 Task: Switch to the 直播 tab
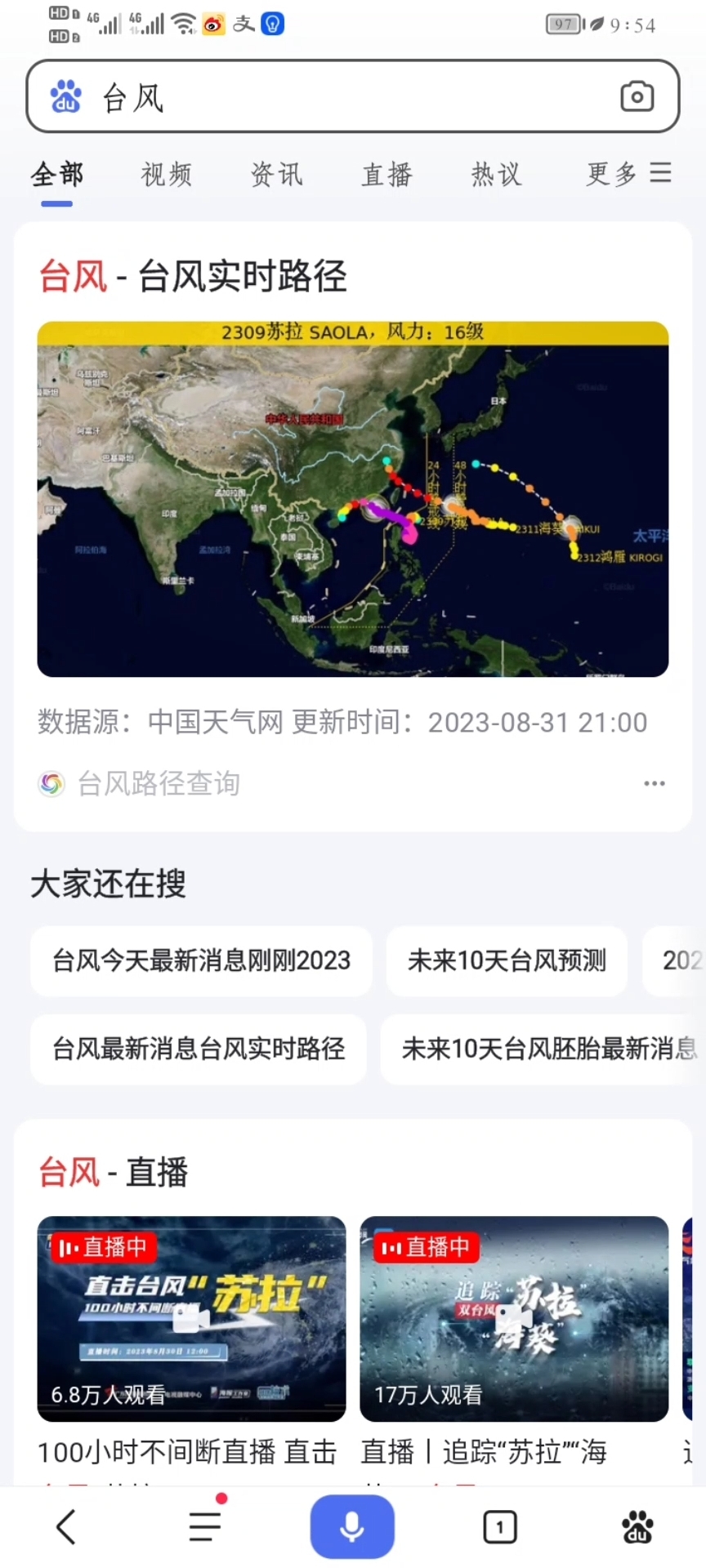(x=387, y=174)
